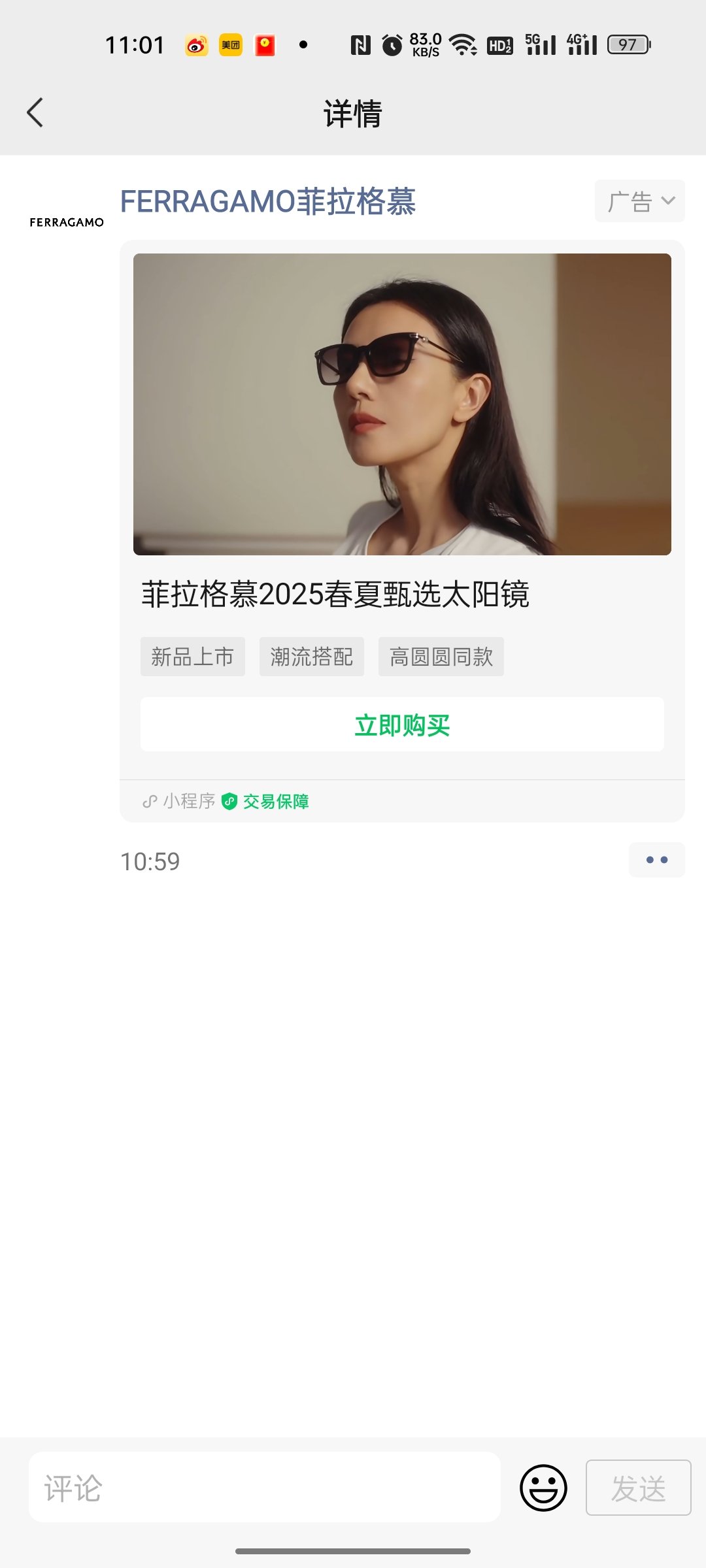Screen dimensions: 706x1568
Task: Tap the back chevron to leave 详情
Action: click(35, 112)
